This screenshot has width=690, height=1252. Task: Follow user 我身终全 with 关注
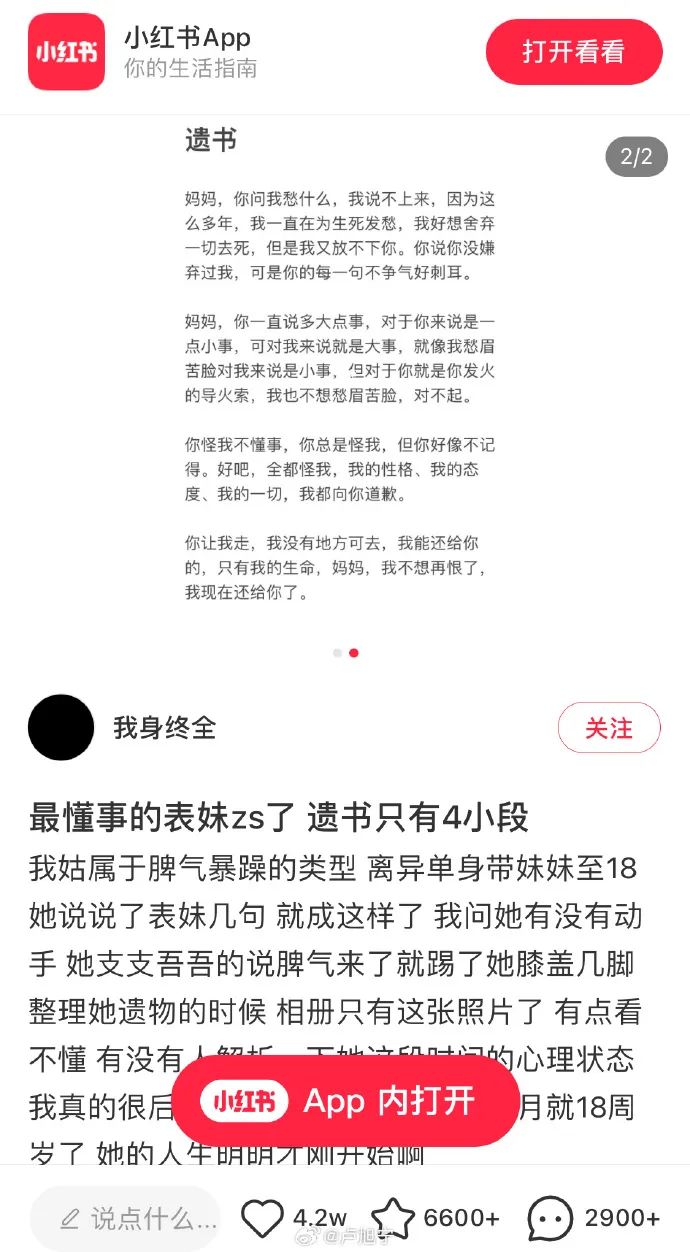(x=608, y=728)
